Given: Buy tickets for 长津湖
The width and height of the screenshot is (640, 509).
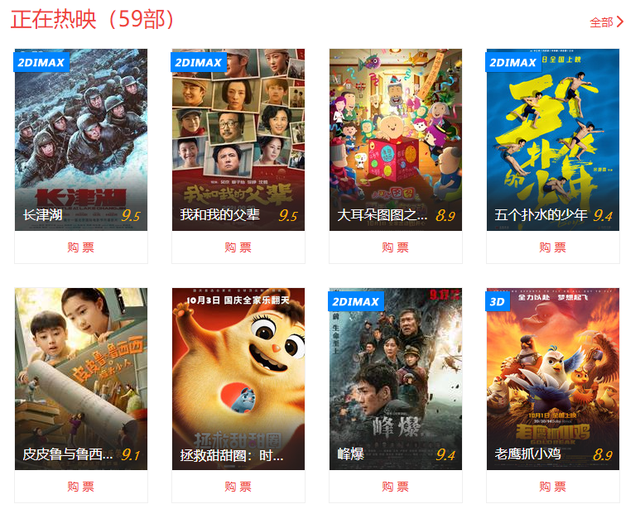Looking at the screenshot, I should point(81,247).
